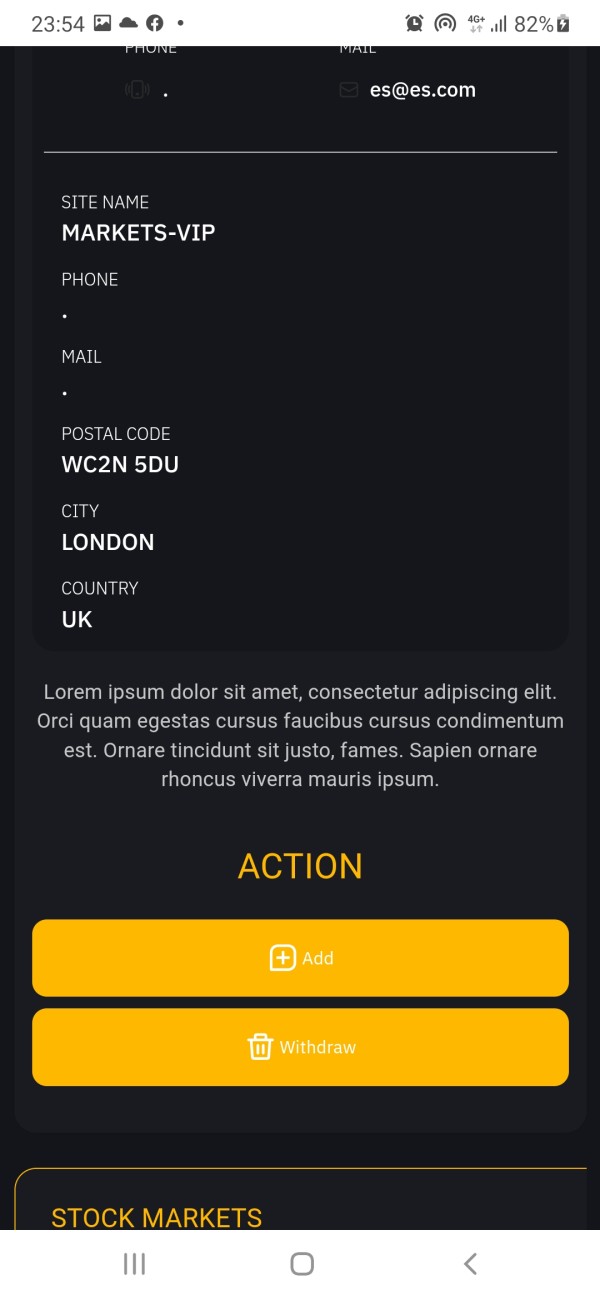This screenshot has width=600, height=1300.
Task: Open the es@es.com mail address
Action: click(422, 90)
